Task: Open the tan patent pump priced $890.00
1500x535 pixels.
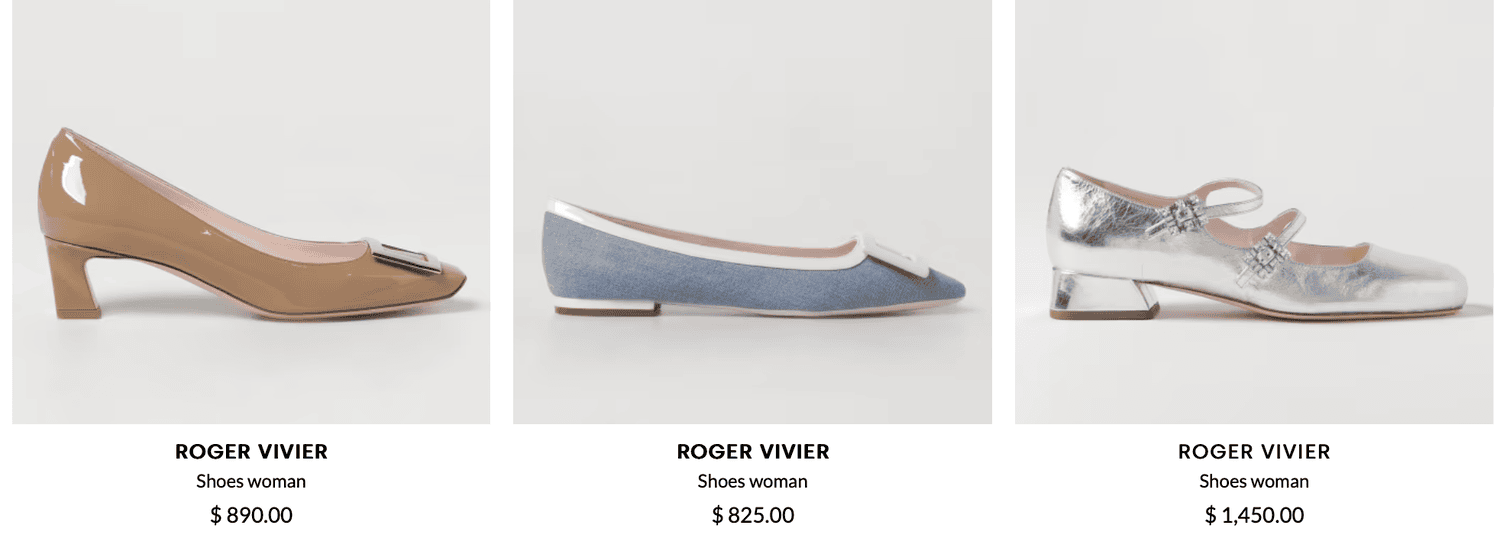Action: [x=251, y=230]
